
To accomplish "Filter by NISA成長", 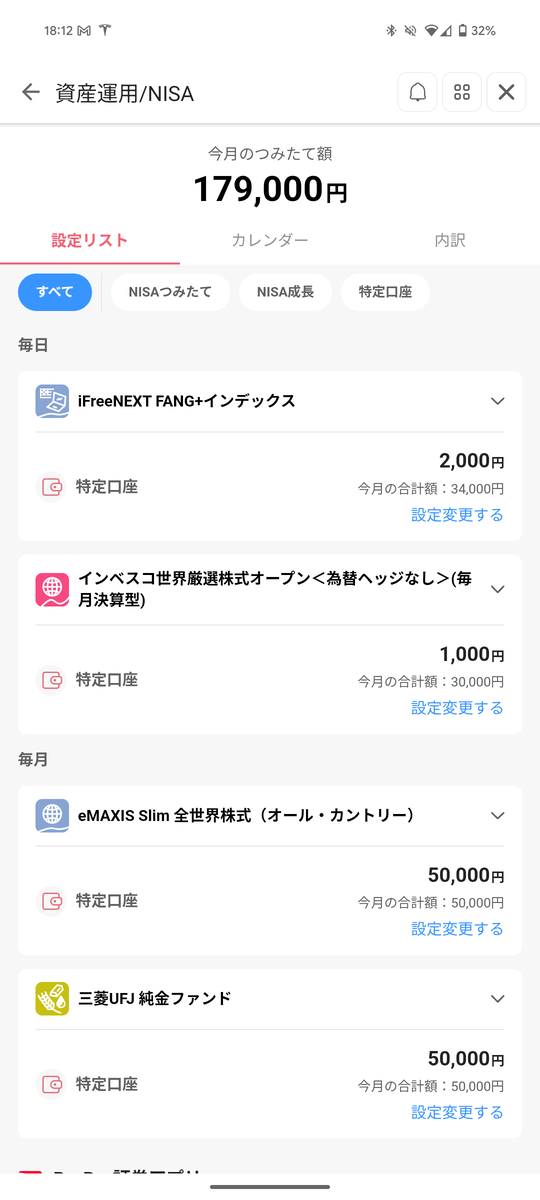I will pyautogui.click(x=285, y=292).
